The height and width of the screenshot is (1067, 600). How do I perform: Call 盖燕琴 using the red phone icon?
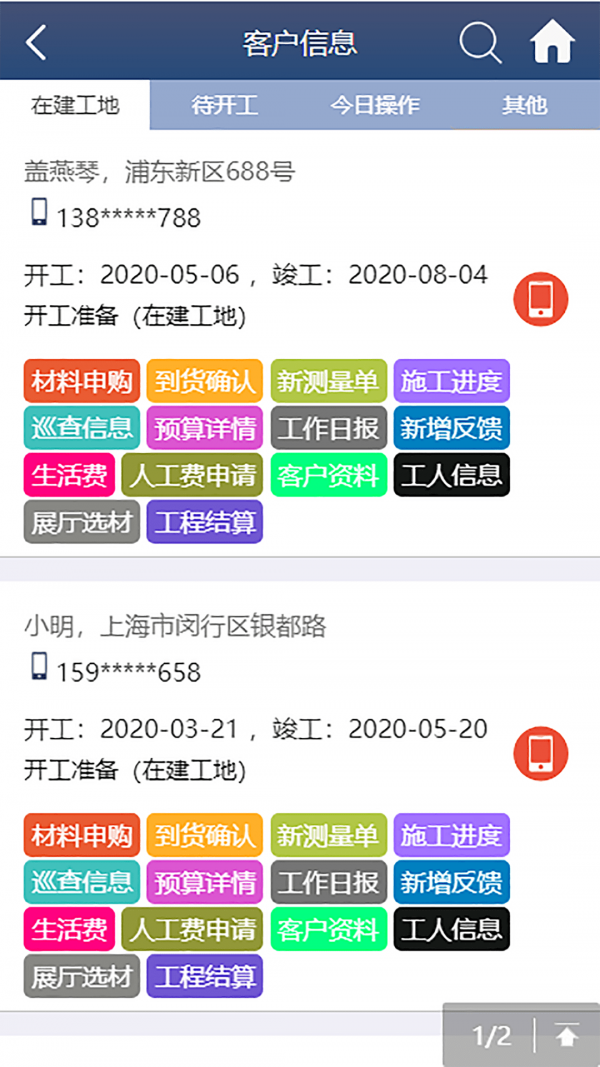pos(541,299)
